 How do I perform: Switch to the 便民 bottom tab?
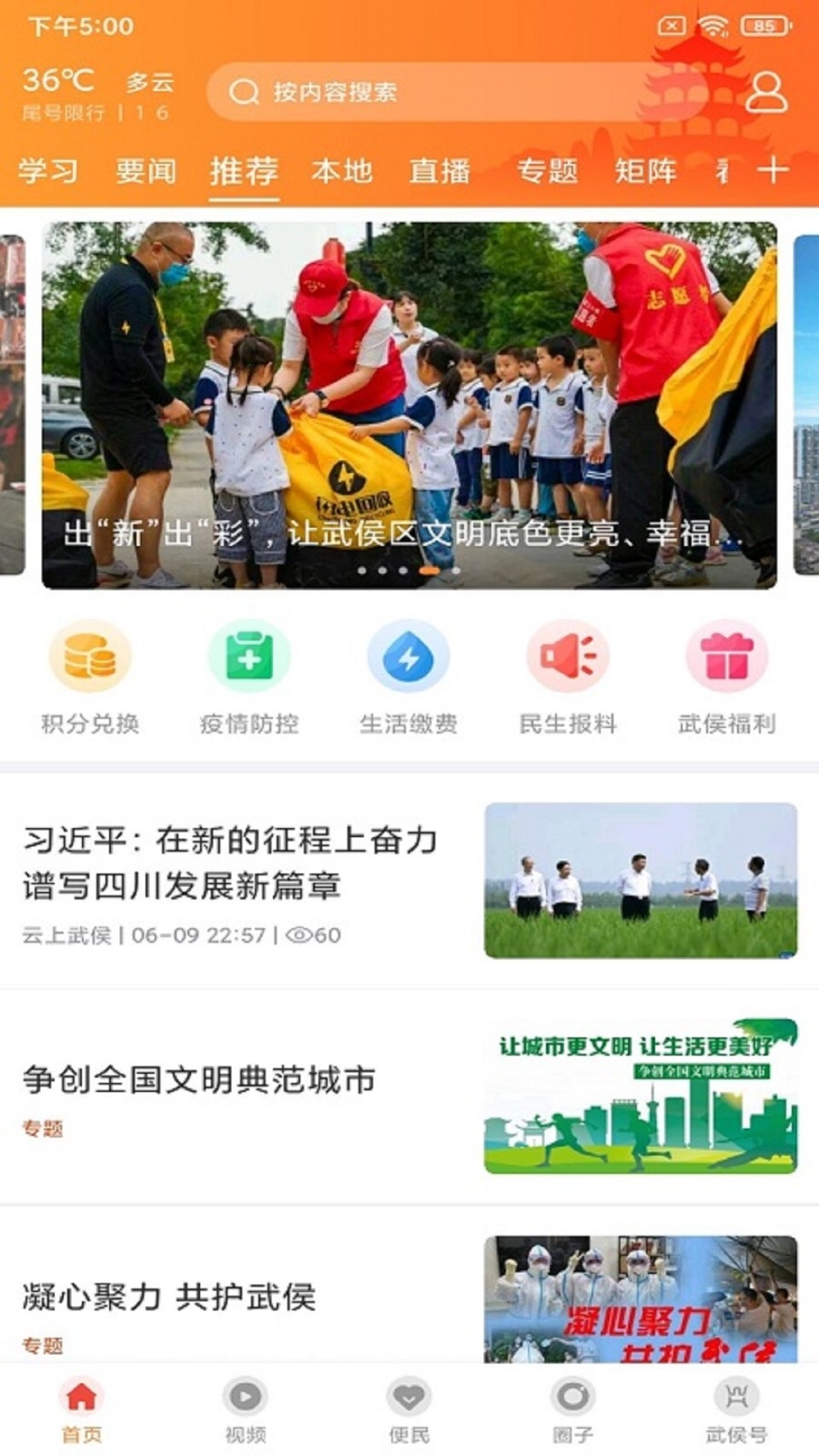[x=409, y=1410]
